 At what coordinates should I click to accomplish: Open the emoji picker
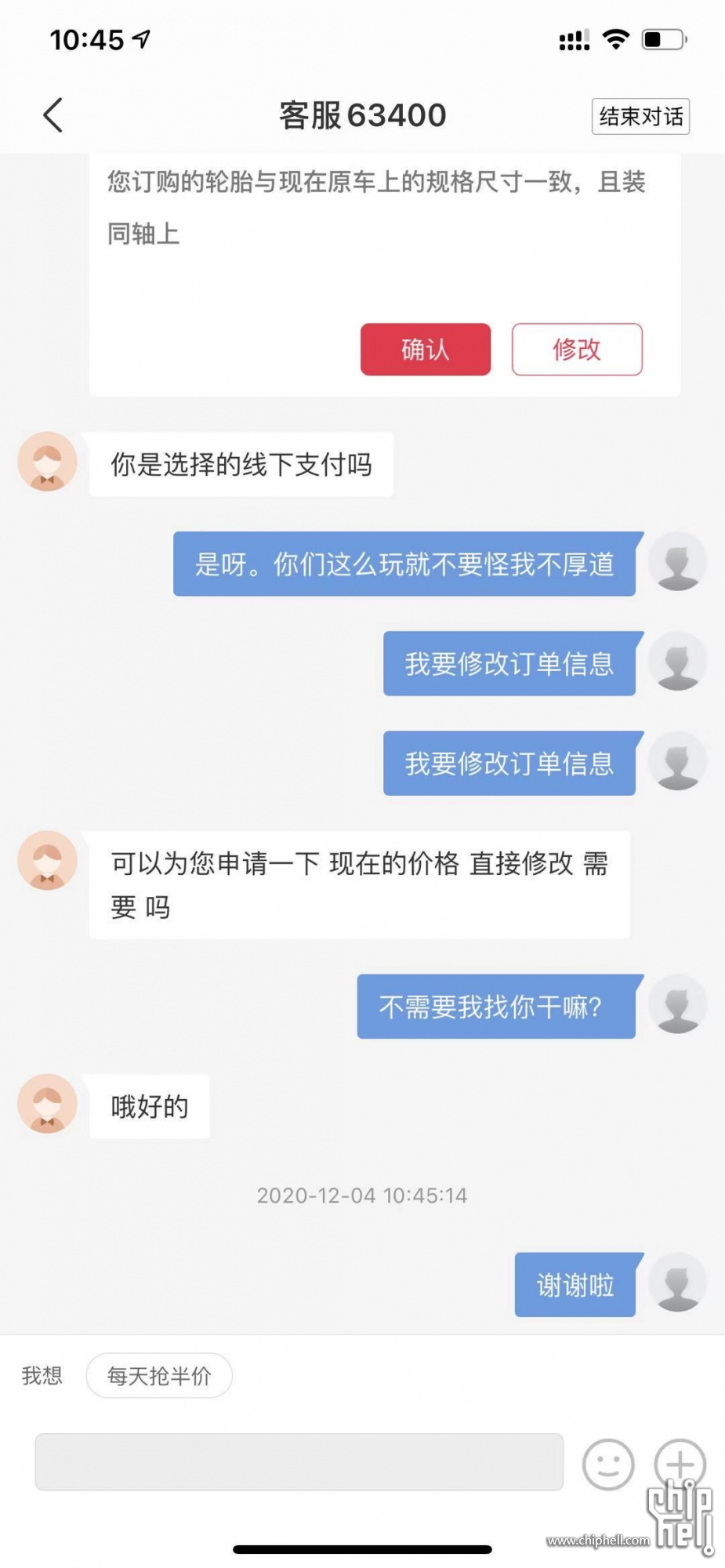(608, 1464)
